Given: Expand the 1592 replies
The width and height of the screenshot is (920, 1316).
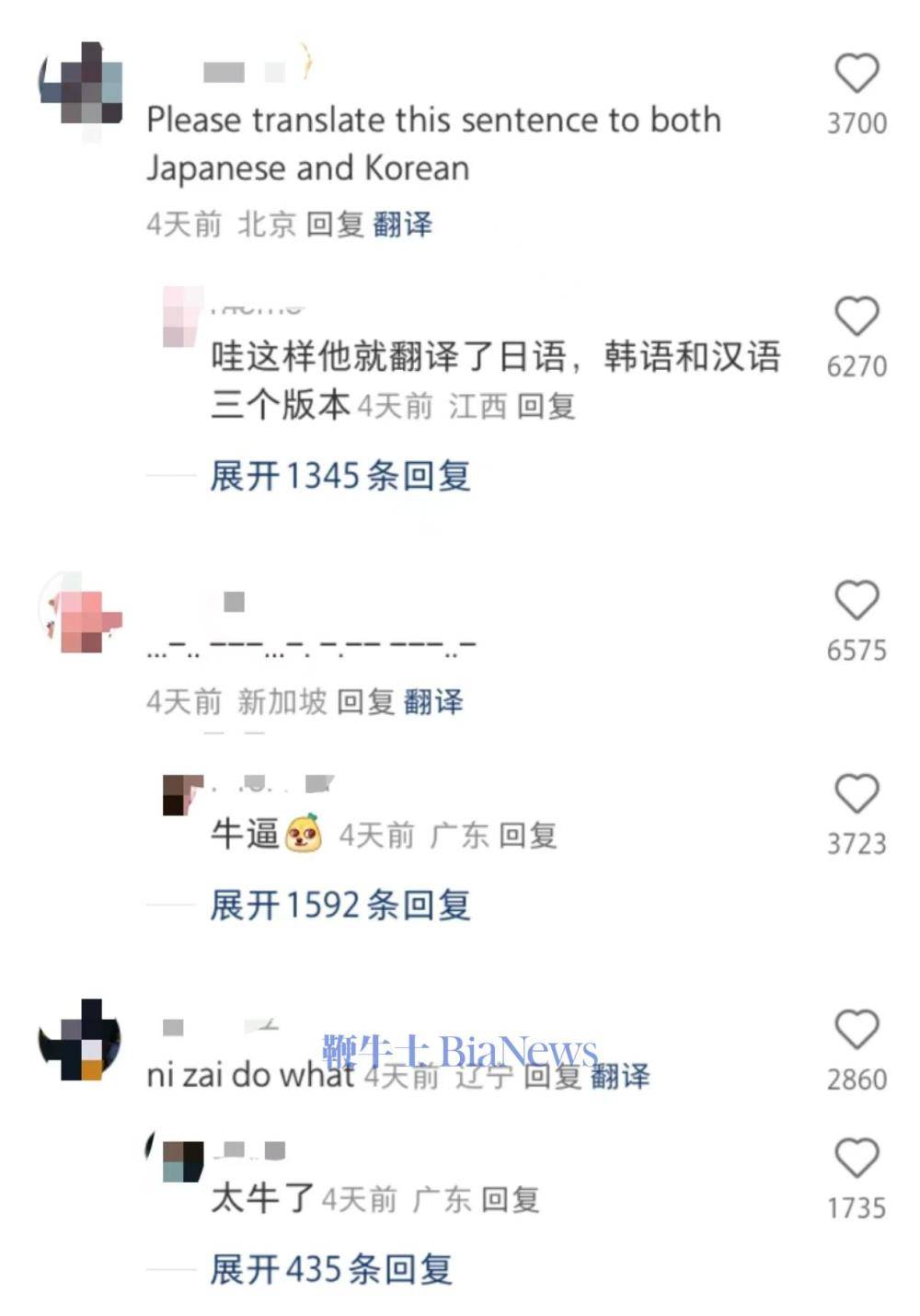Looking at the screenshot, I should point(339,905).
